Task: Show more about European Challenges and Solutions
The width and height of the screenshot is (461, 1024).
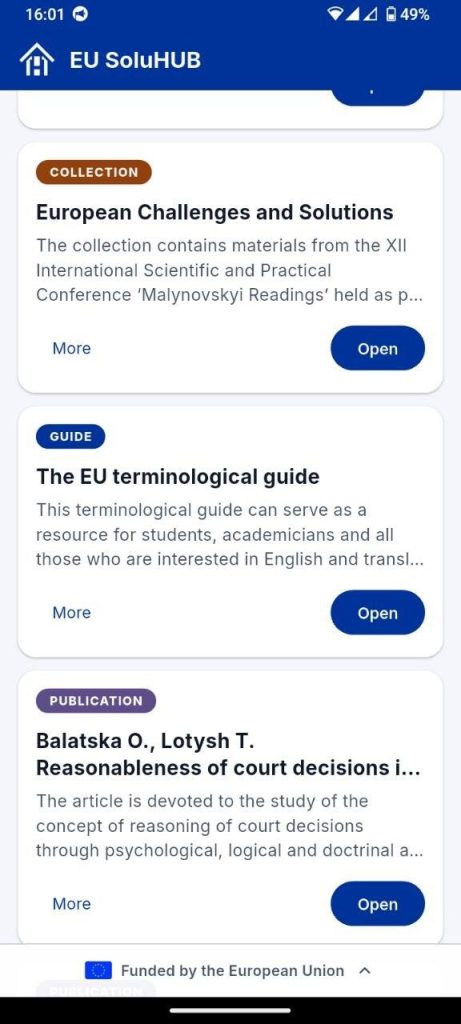Action: pos(72,349)
